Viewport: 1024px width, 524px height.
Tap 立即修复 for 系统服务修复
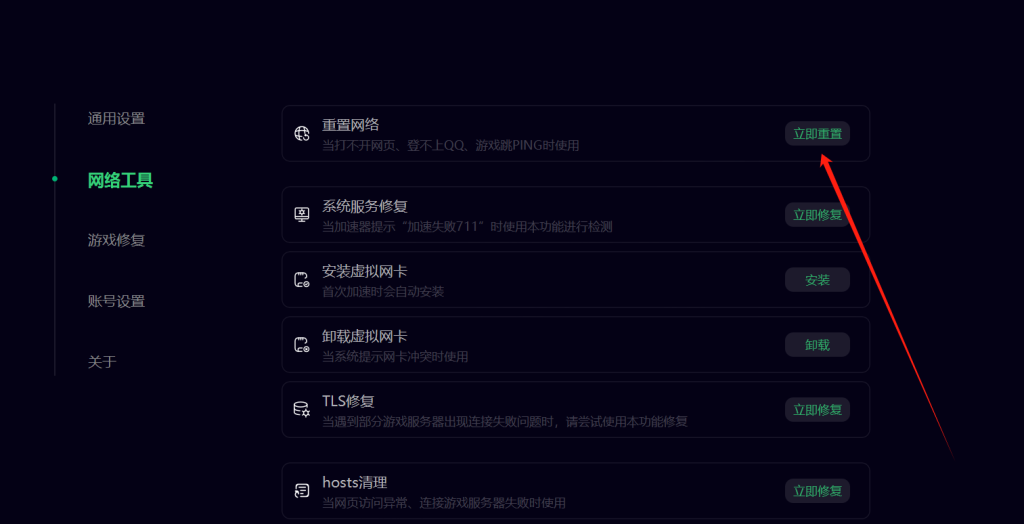[x=817, y=214]
